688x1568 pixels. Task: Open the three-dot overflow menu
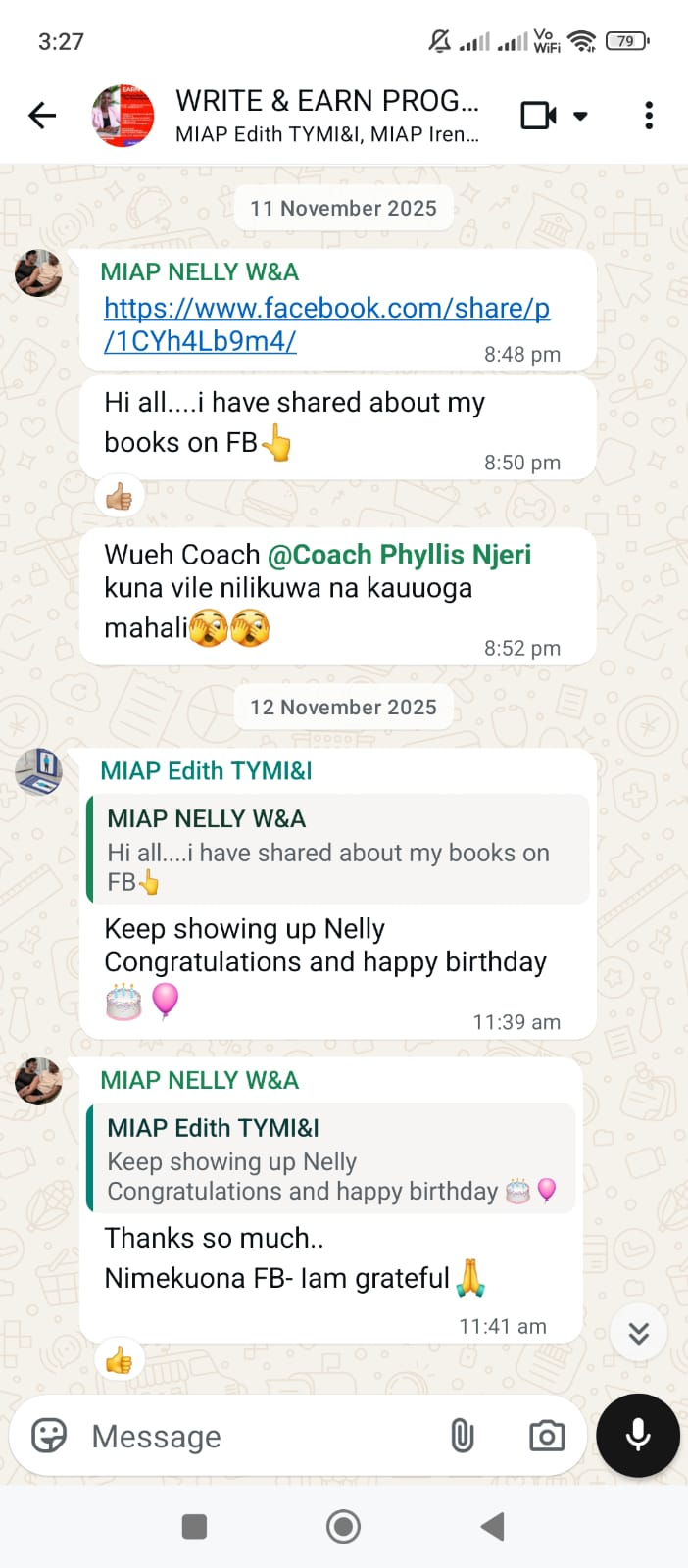click(x=648, y=116)
